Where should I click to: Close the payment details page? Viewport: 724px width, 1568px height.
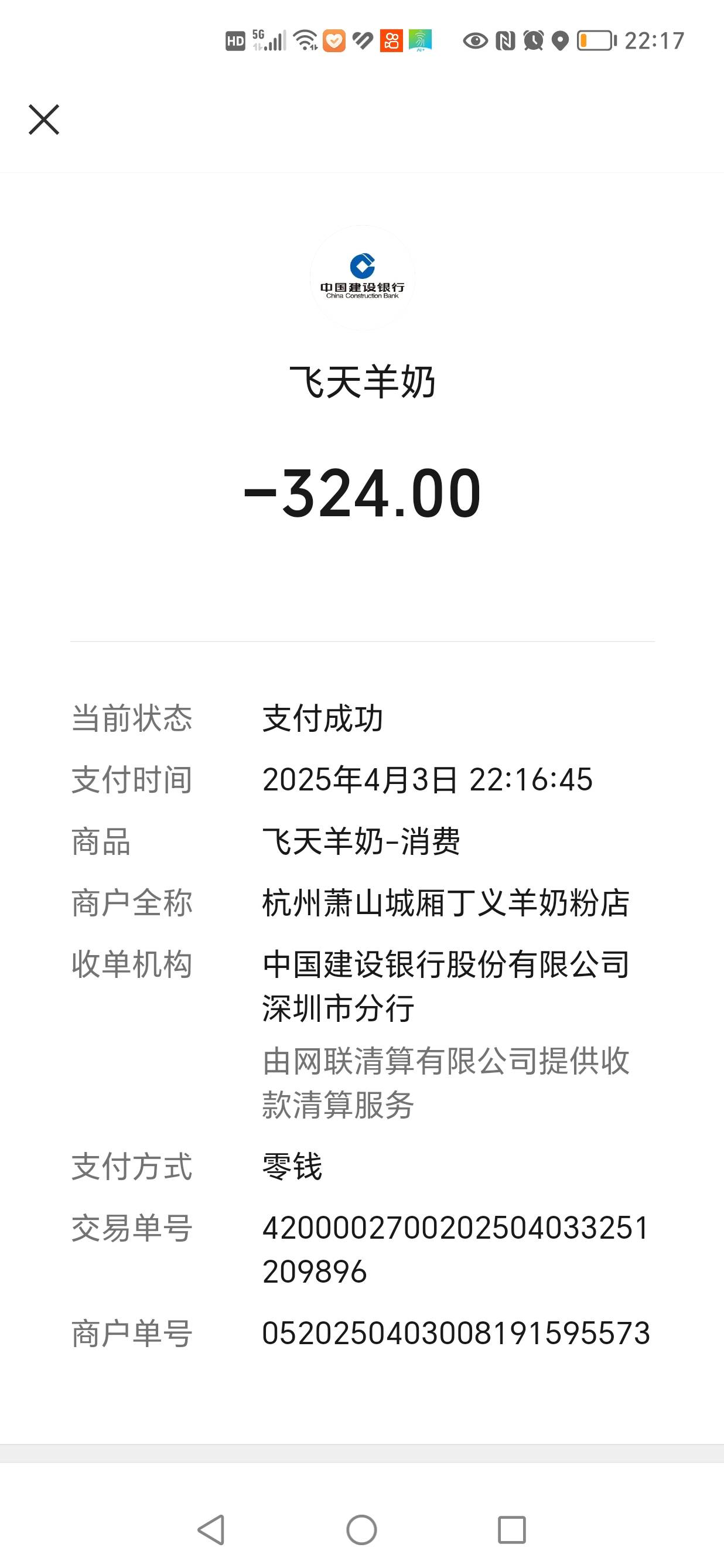point(44,120)
